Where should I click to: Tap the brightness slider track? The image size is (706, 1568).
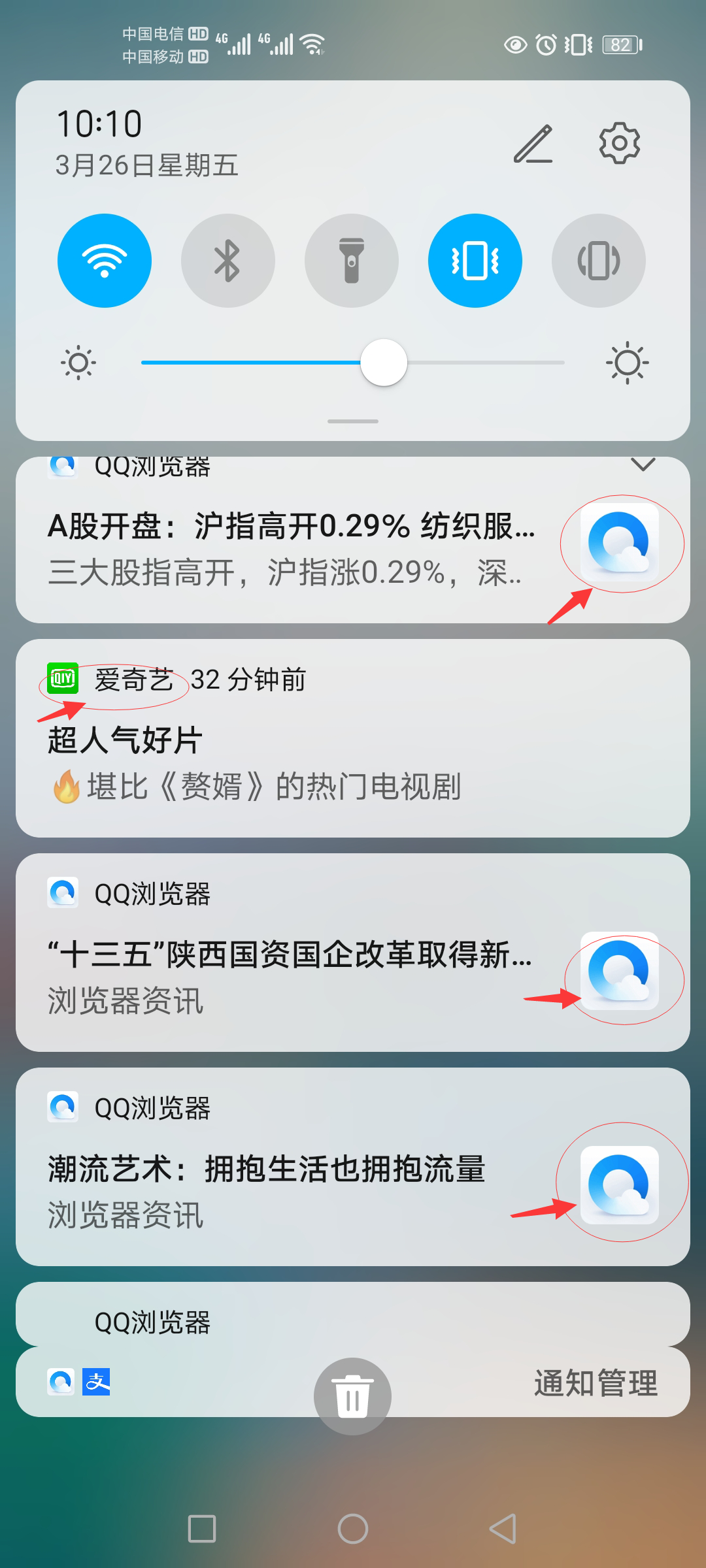click(353, 363)
